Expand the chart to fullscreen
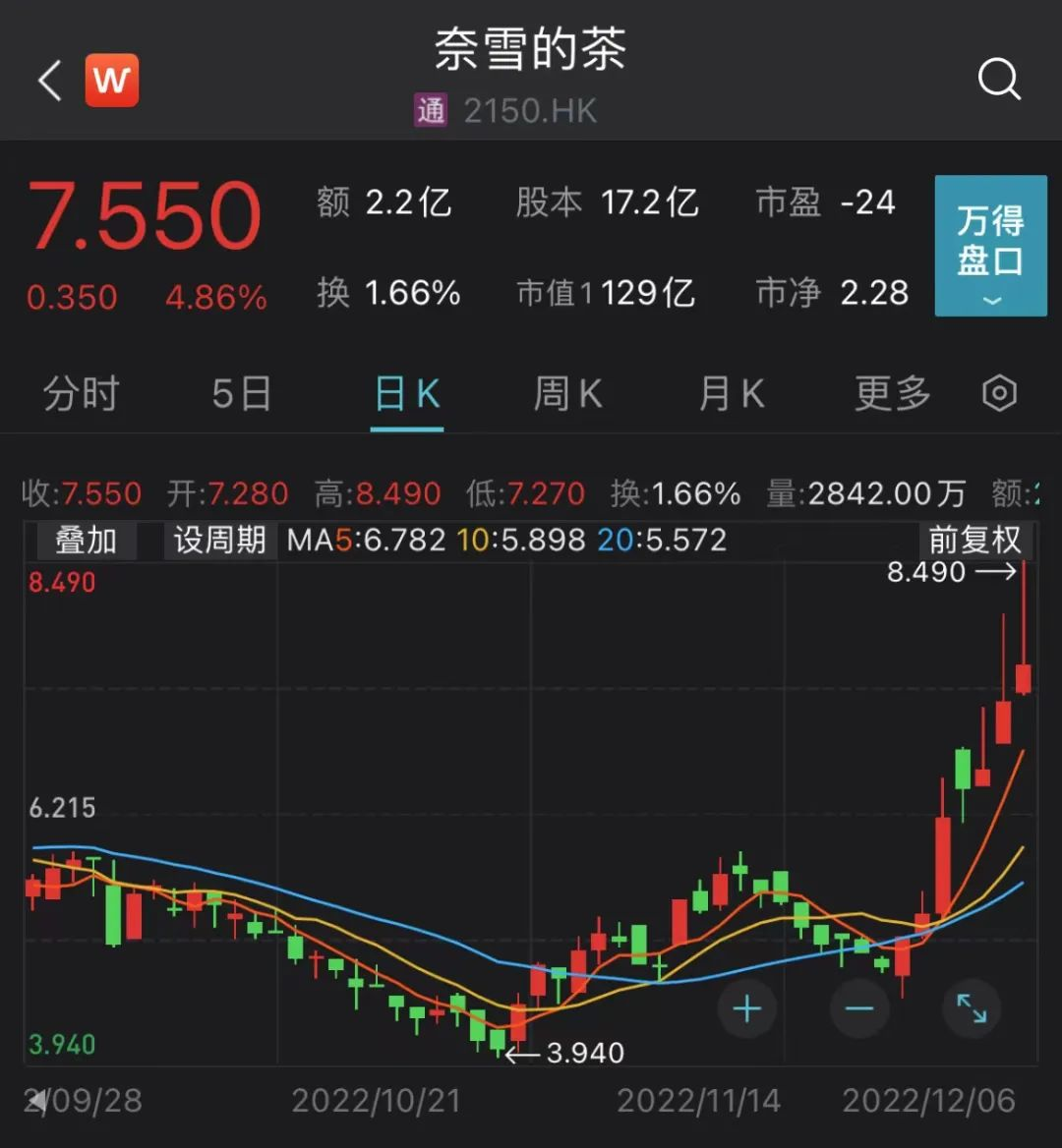 [x=972, y=1008]
